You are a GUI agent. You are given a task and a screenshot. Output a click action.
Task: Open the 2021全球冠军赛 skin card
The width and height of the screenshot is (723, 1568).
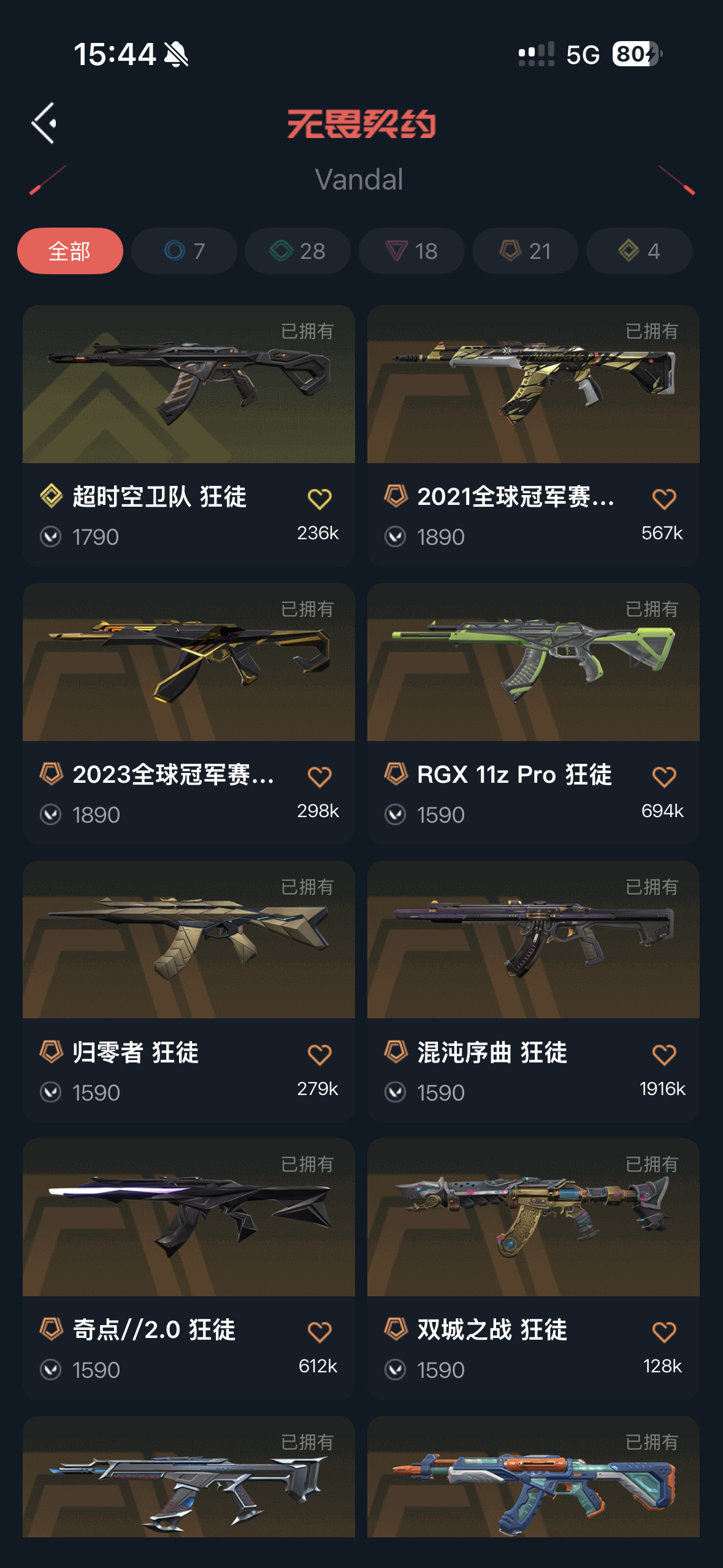click(x=533, y=385)
